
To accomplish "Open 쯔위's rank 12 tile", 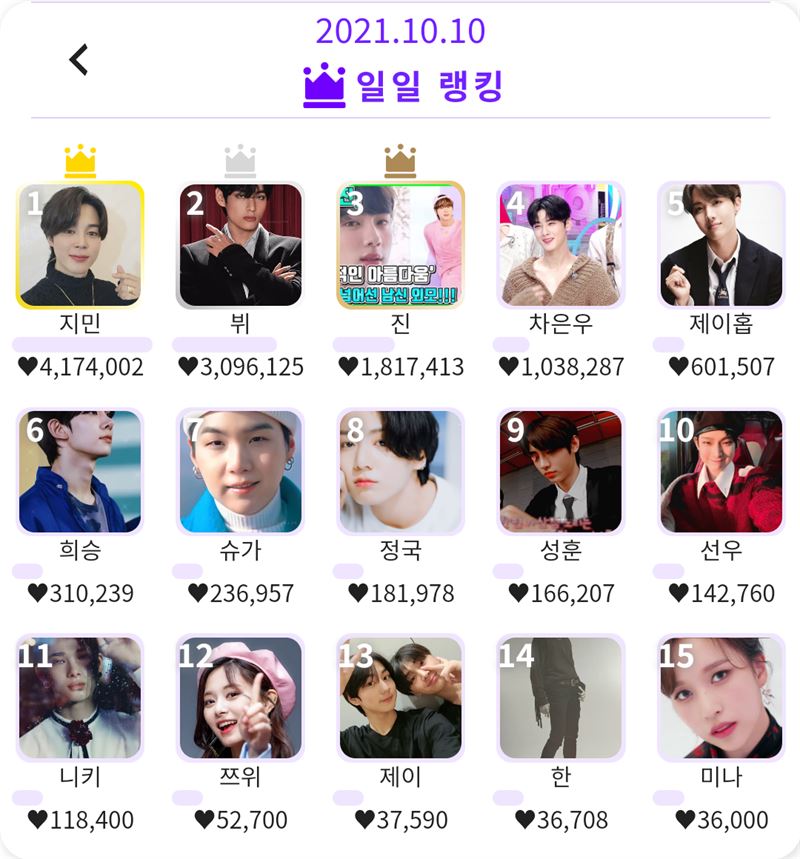I will point(240,697).
